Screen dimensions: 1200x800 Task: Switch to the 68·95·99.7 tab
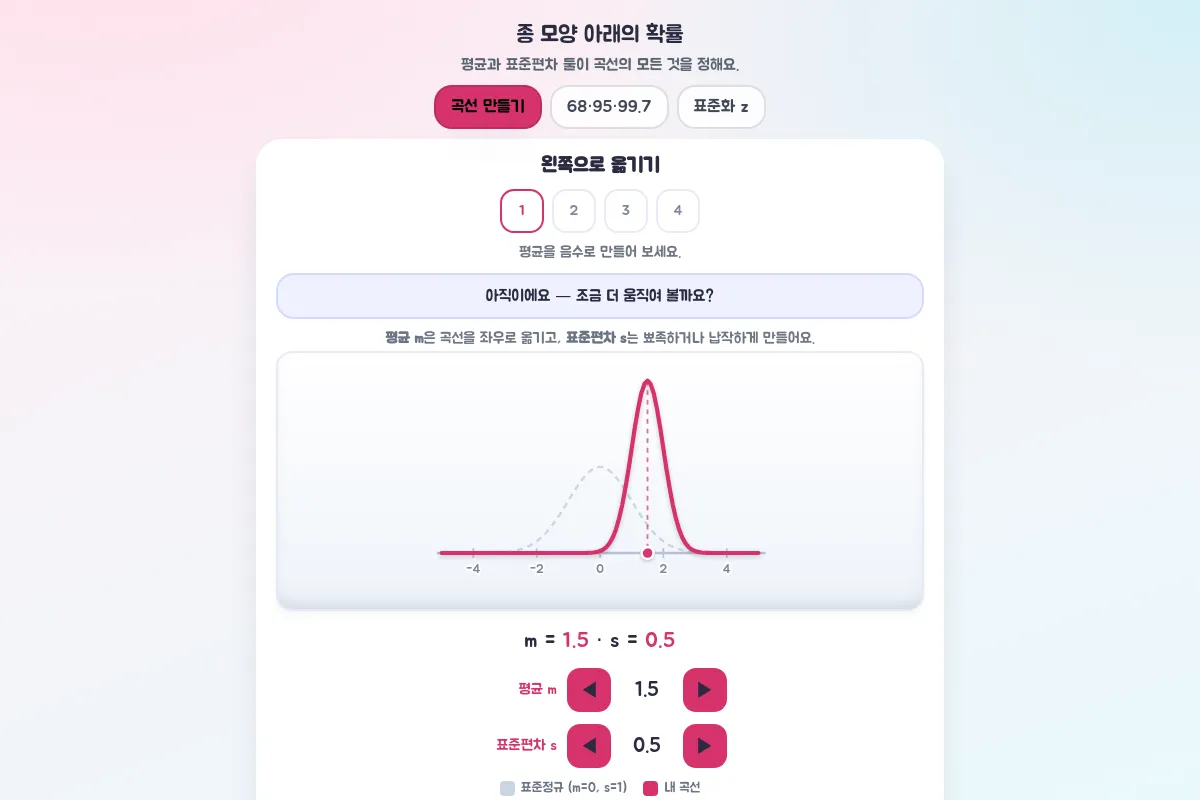pyautogui.click(x=609, y=107)
